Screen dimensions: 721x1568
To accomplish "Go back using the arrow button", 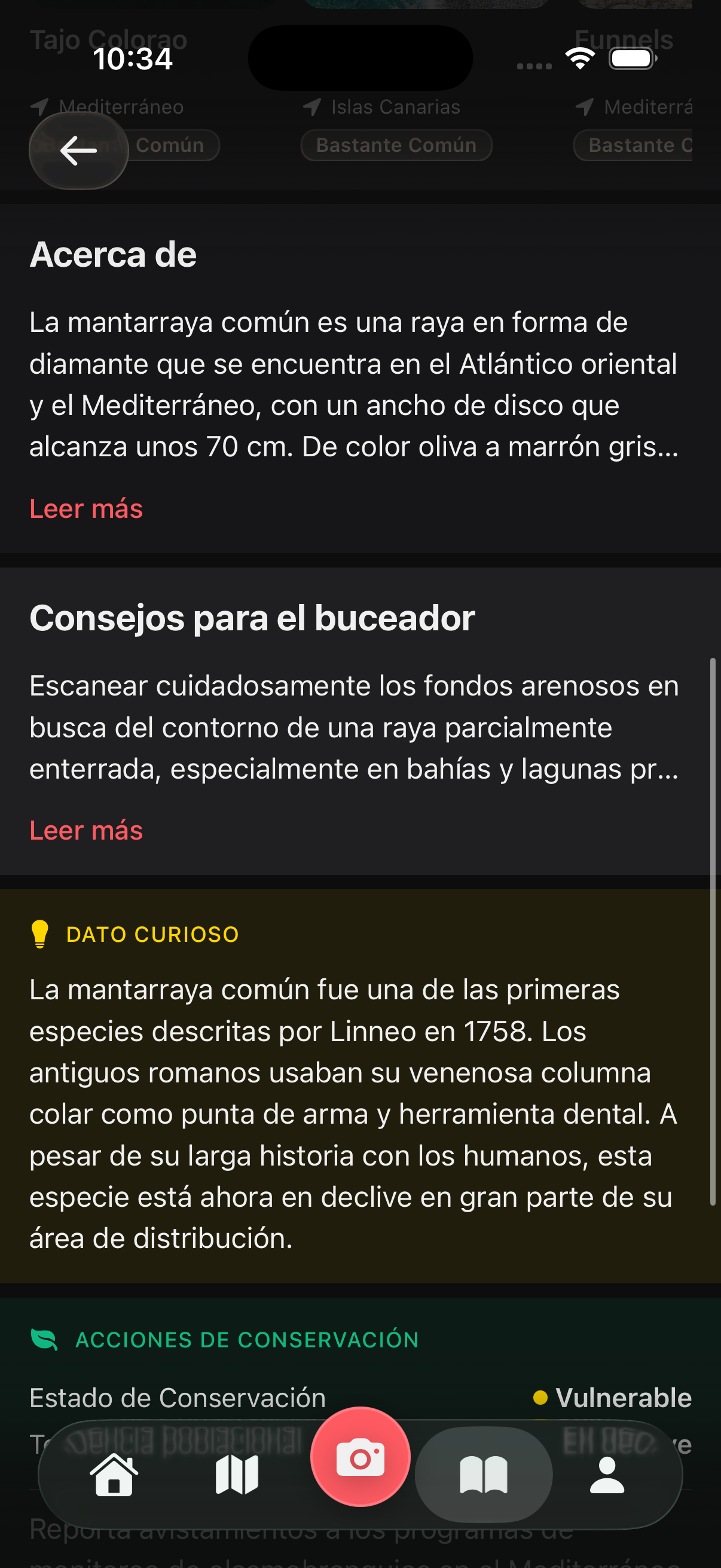I will (x=78, y=151).
